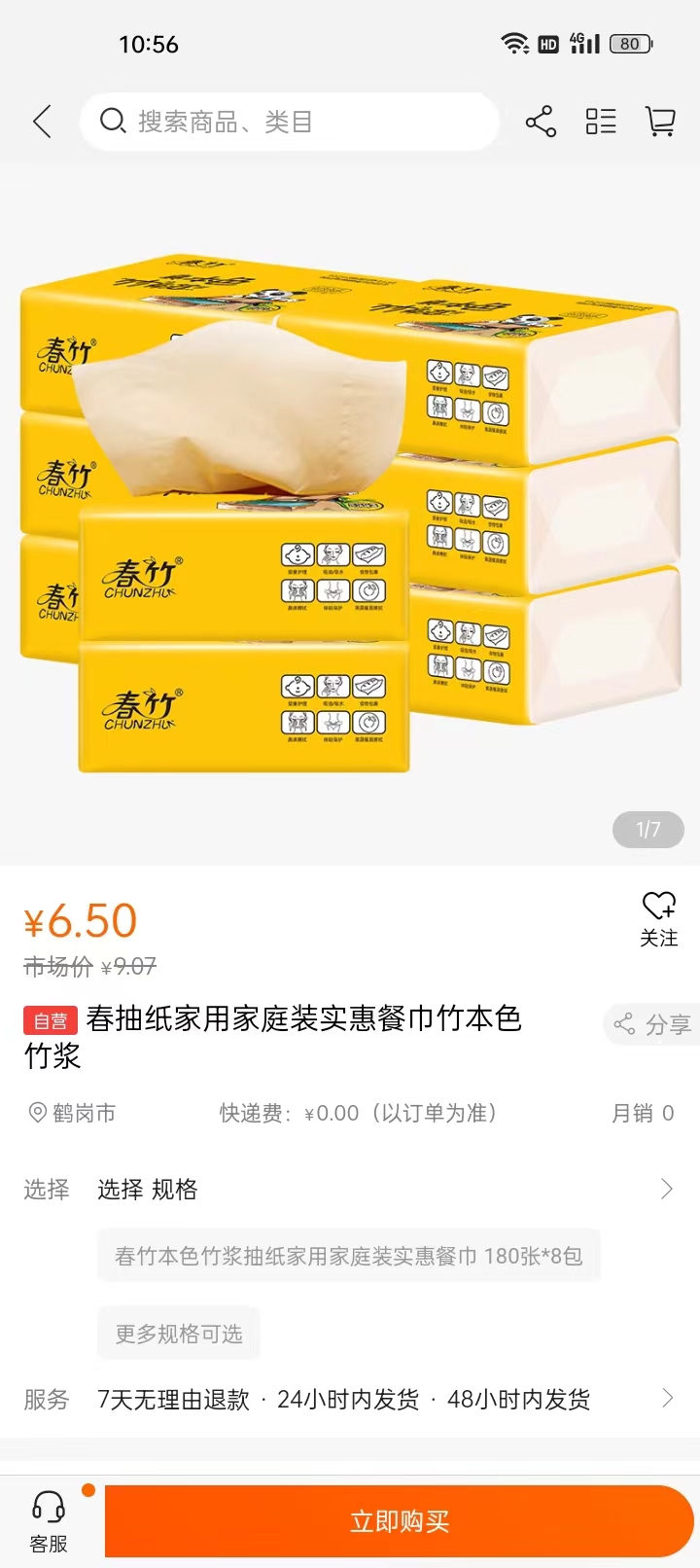This screenshot has height=1568, width=700.
Task: Tap the share icon in top bar
Action: point(541,121)
